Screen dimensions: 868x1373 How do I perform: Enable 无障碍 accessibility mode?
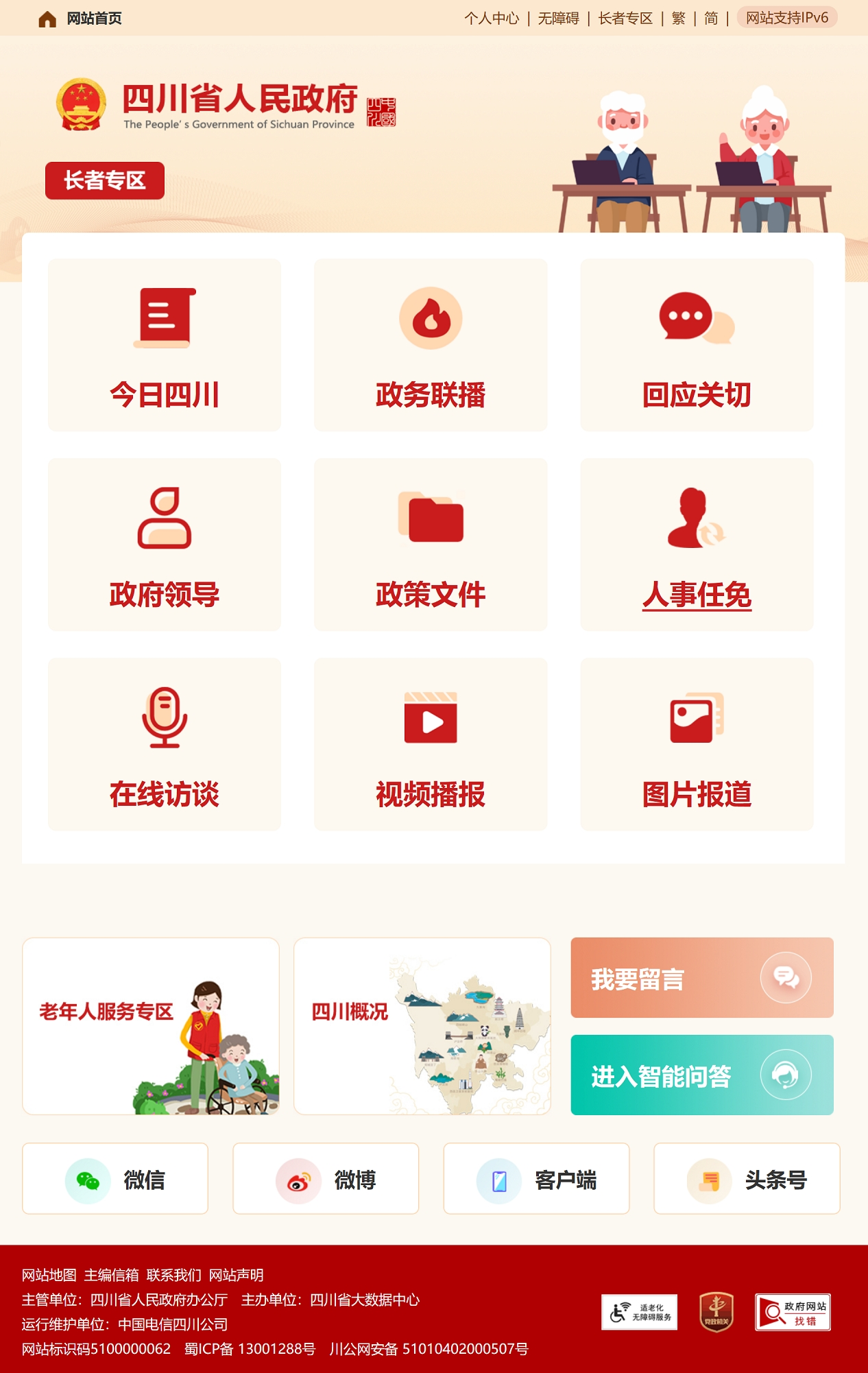point(558,19)
